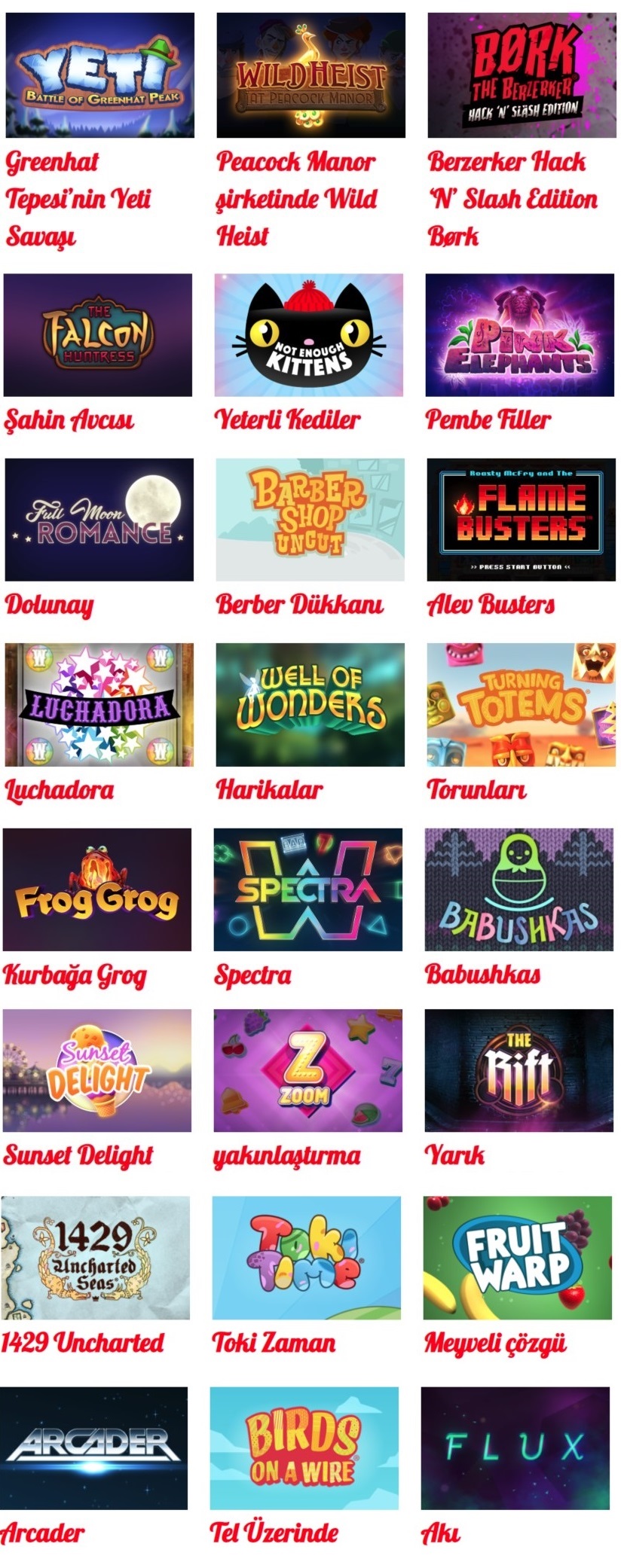Select the Turning Totems tile
This screenshot has width=621, height=1568.
[x=521, y=704]
